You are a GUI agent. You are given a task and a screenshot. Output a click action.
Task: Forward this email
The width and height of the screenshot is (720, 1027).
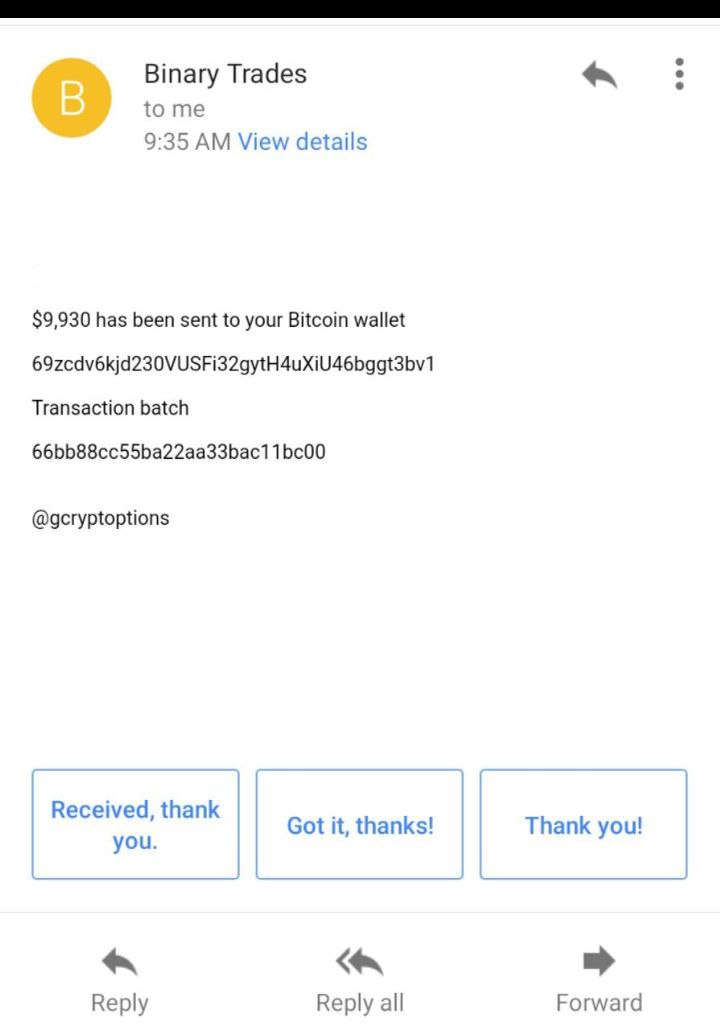point(599,980)
